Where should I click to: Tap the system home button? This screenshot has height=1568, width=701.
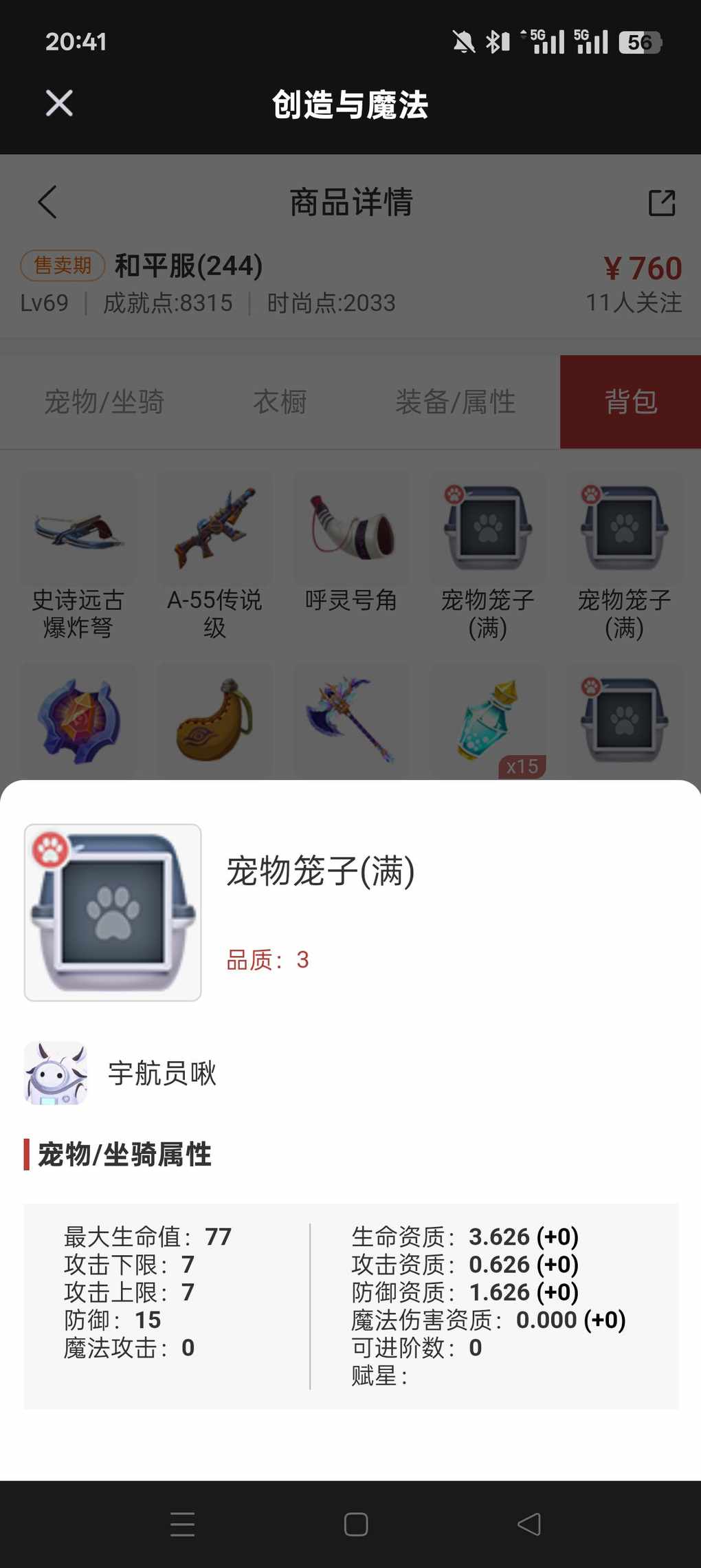[355, 1524]
